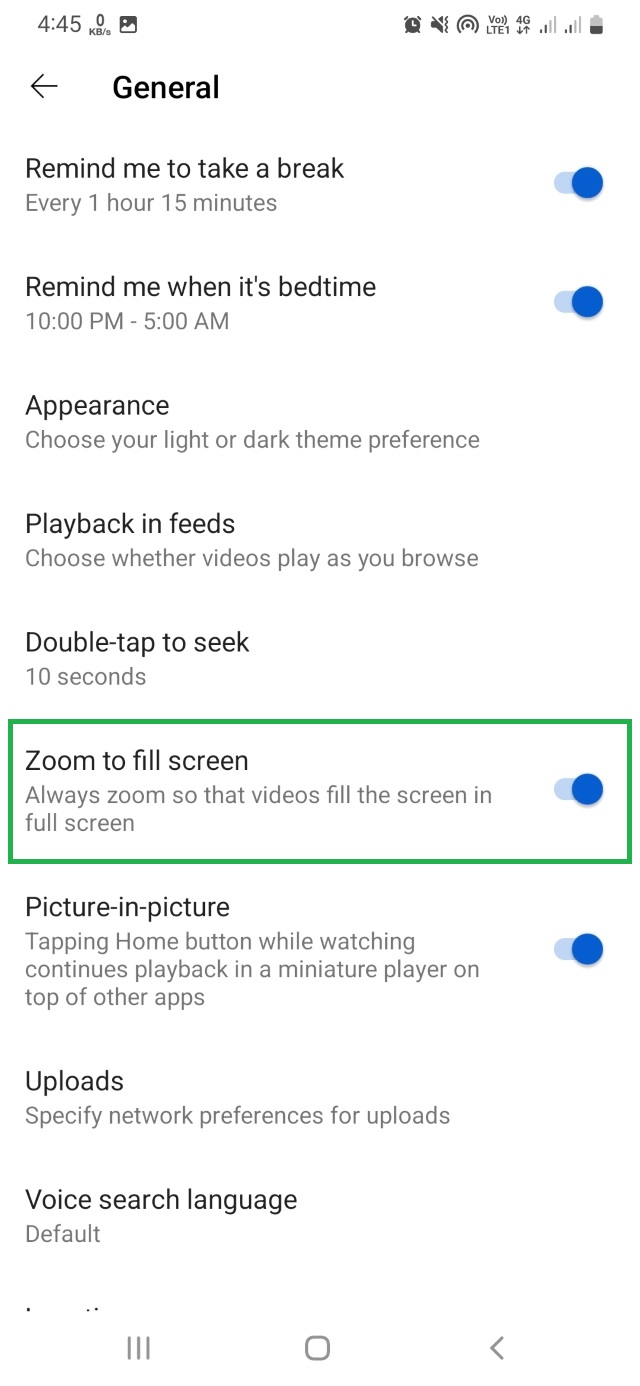Screen dimensions: 640x1386
Task: Open Voice search language setting
Action: coord(161,1215)
